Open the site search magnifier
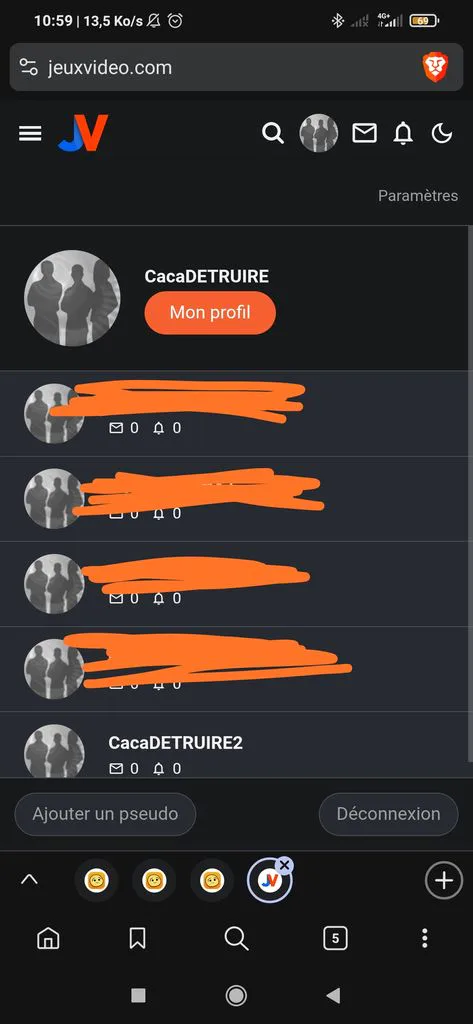The height and width of the screenshot is (1024, 473). 272,133
